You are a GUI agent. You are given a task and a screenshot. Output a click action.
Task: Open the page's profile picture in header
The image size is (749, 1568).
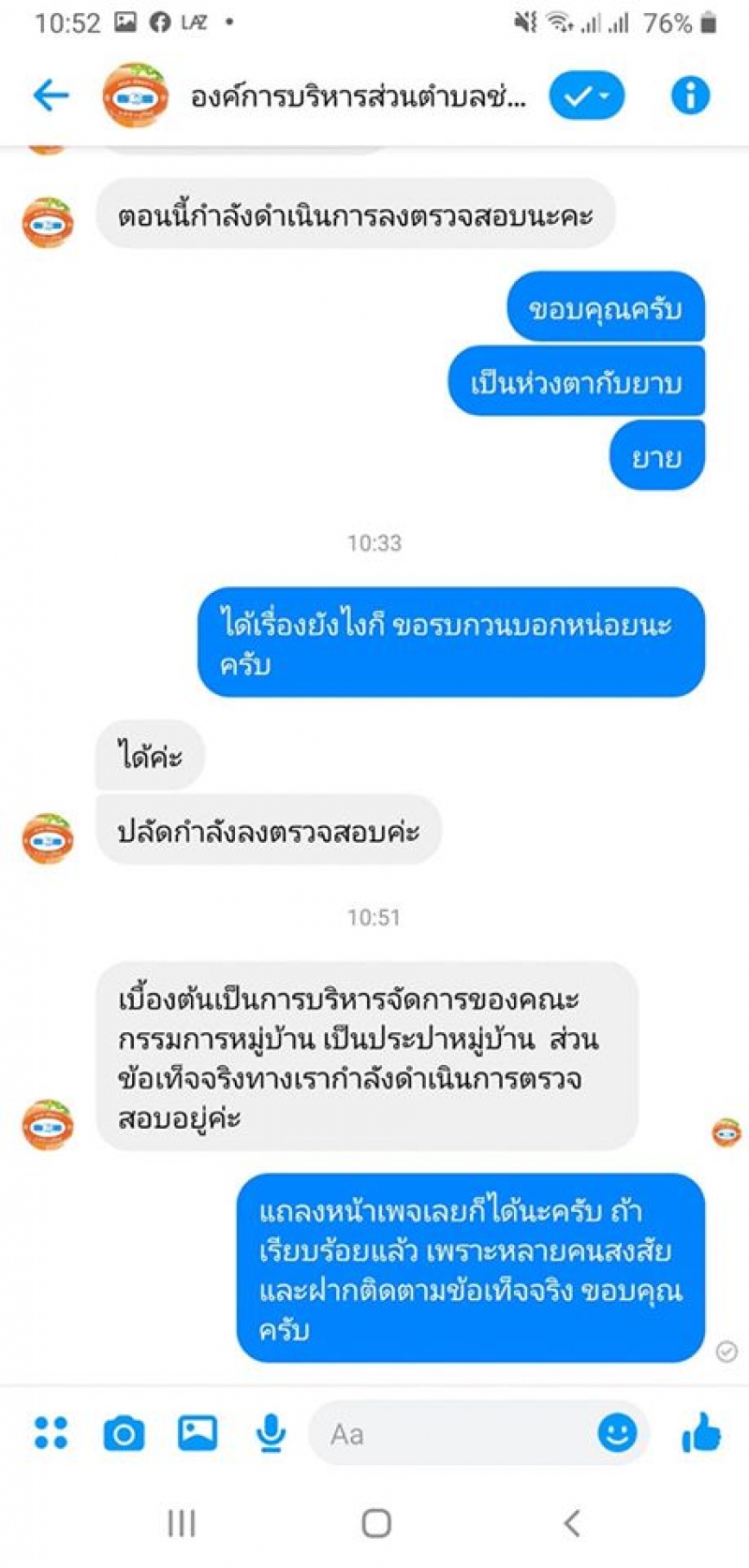click(x=136, y=96)
